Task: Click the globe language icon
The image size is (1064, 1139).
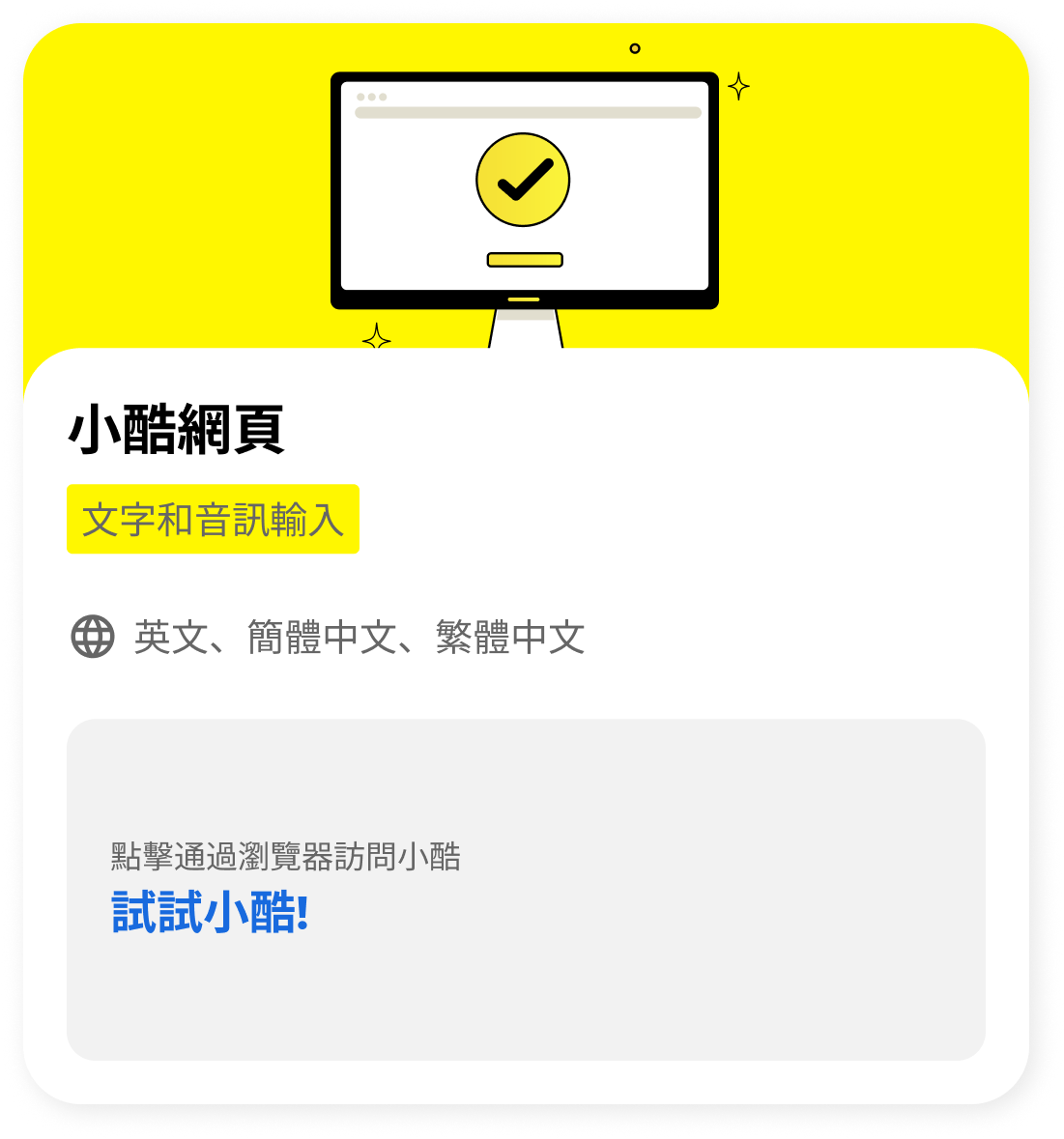Action: point(92,637)
